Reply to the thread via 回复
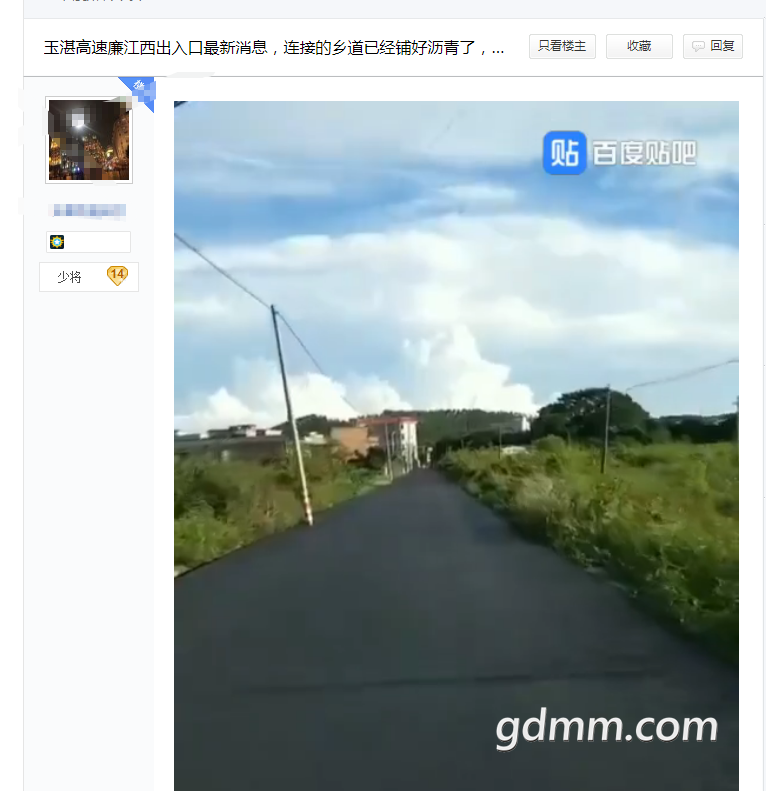766x791 pixels. point(713,46)
